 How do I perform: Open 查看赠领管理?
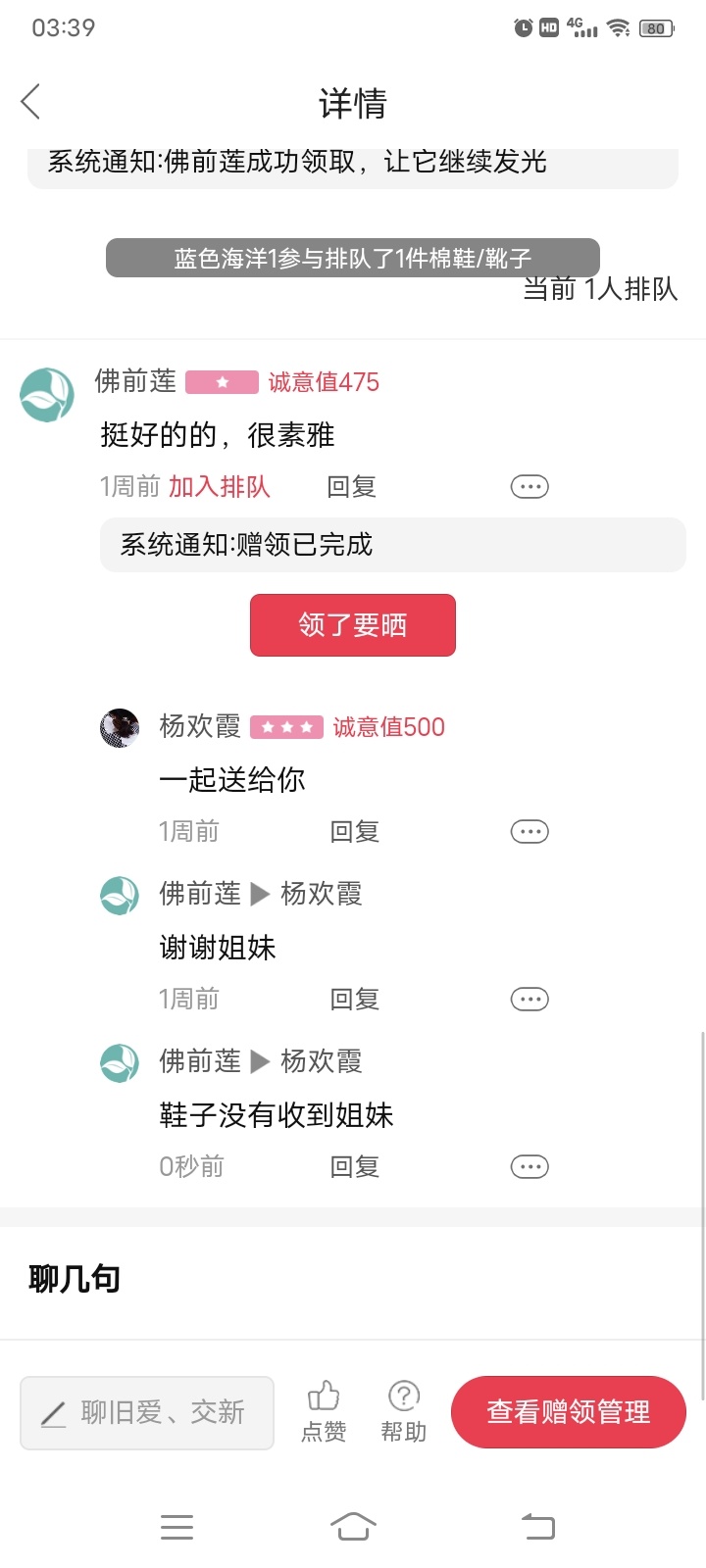[x=569, y=1412]
